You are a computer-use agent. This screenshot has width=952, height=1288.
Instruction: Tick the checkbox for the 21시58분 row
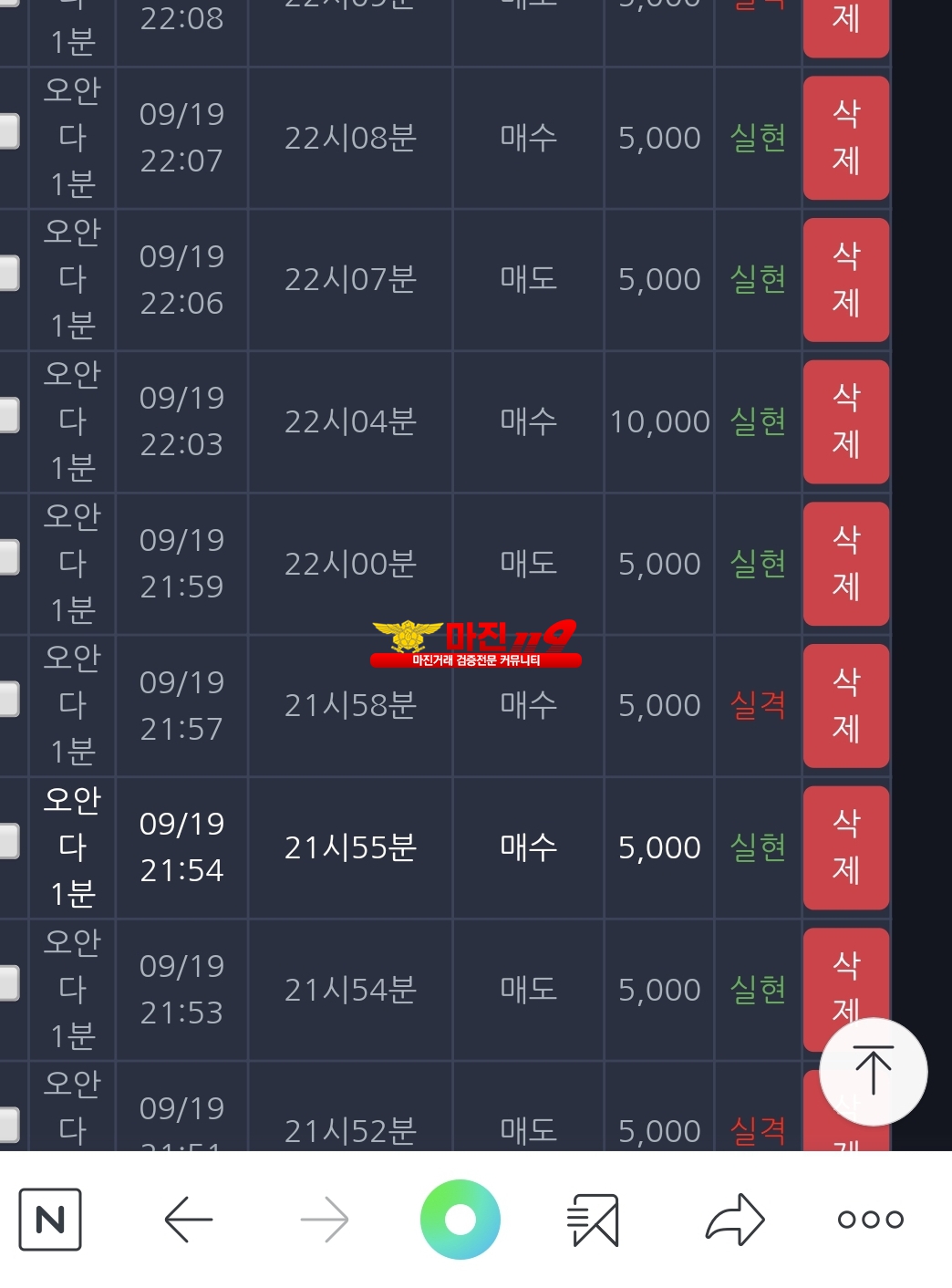point(8,699)
